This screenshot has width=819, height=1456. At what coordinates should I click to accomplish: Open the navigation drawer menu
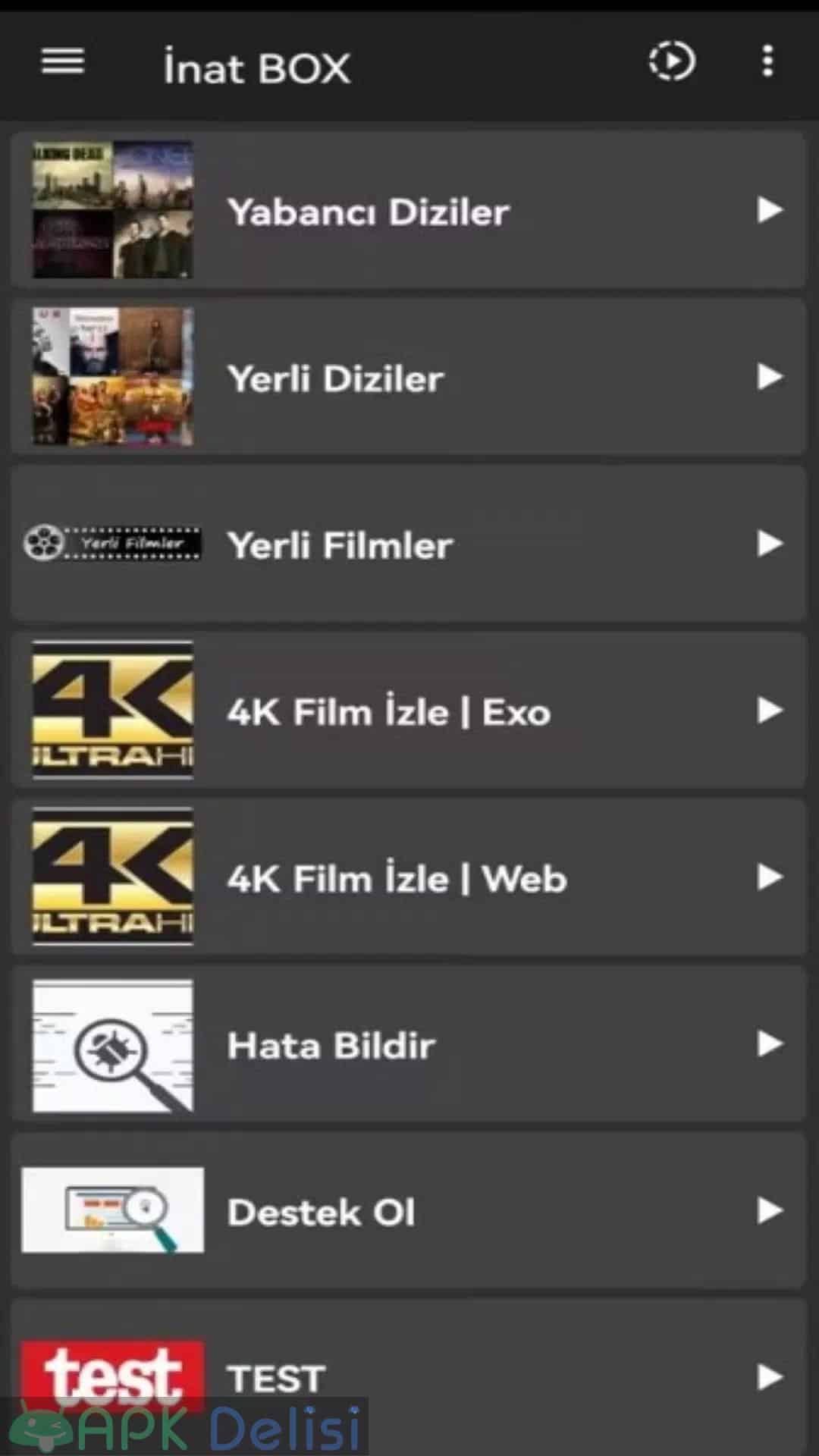click(x=62, y=61)
